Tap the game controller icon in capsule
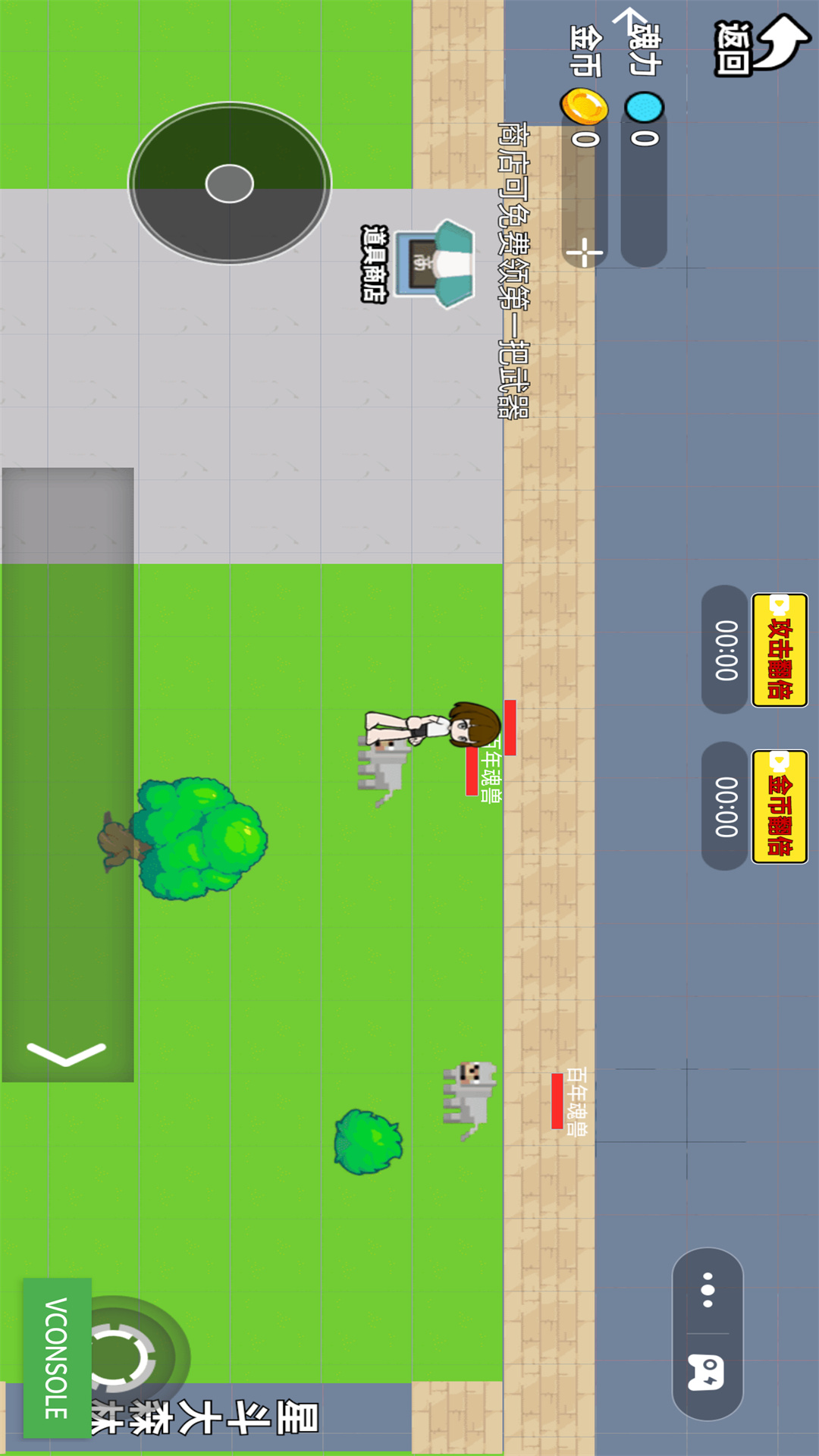 [x=707, y=1373]
